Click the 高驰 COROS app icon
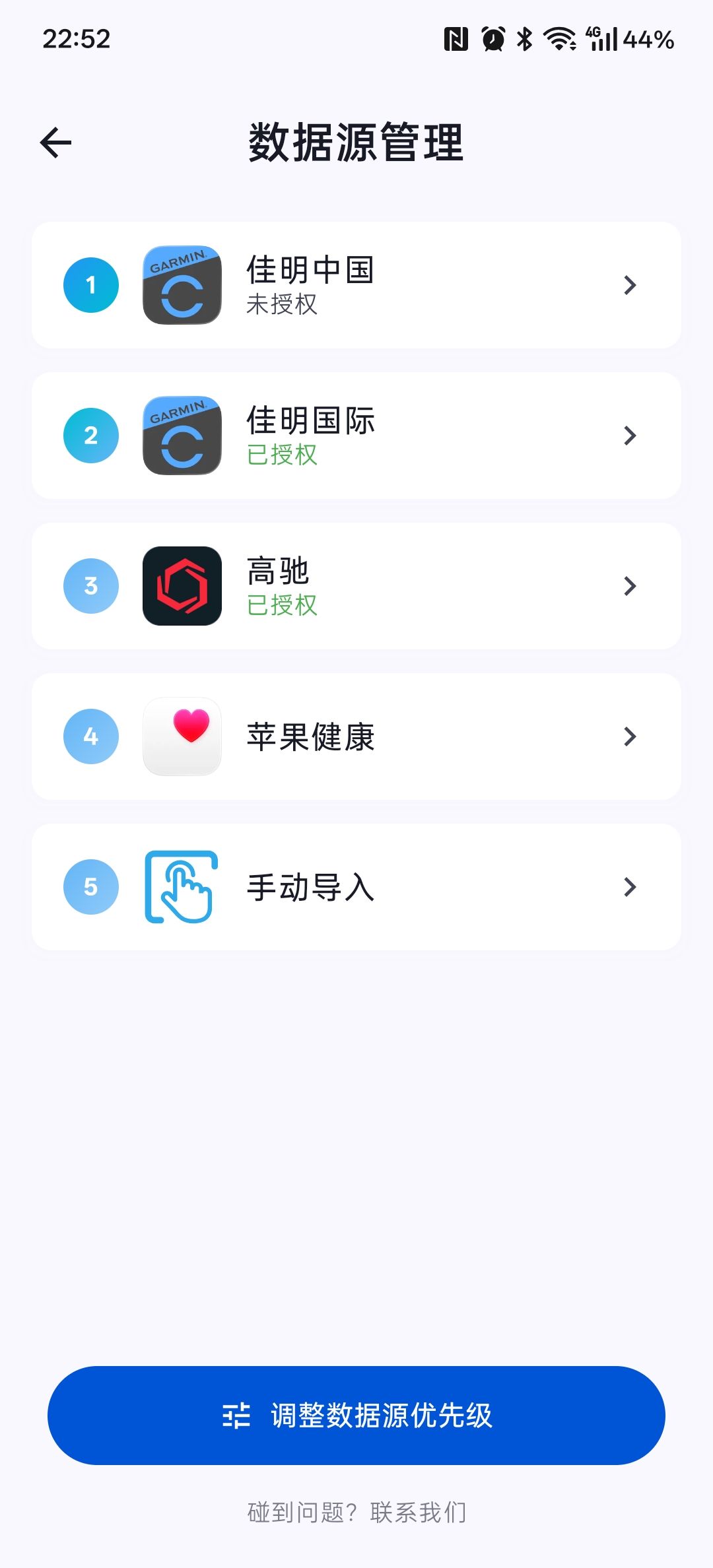The height and width of the screenshot is (1568, 713). (x=181, y=585)
